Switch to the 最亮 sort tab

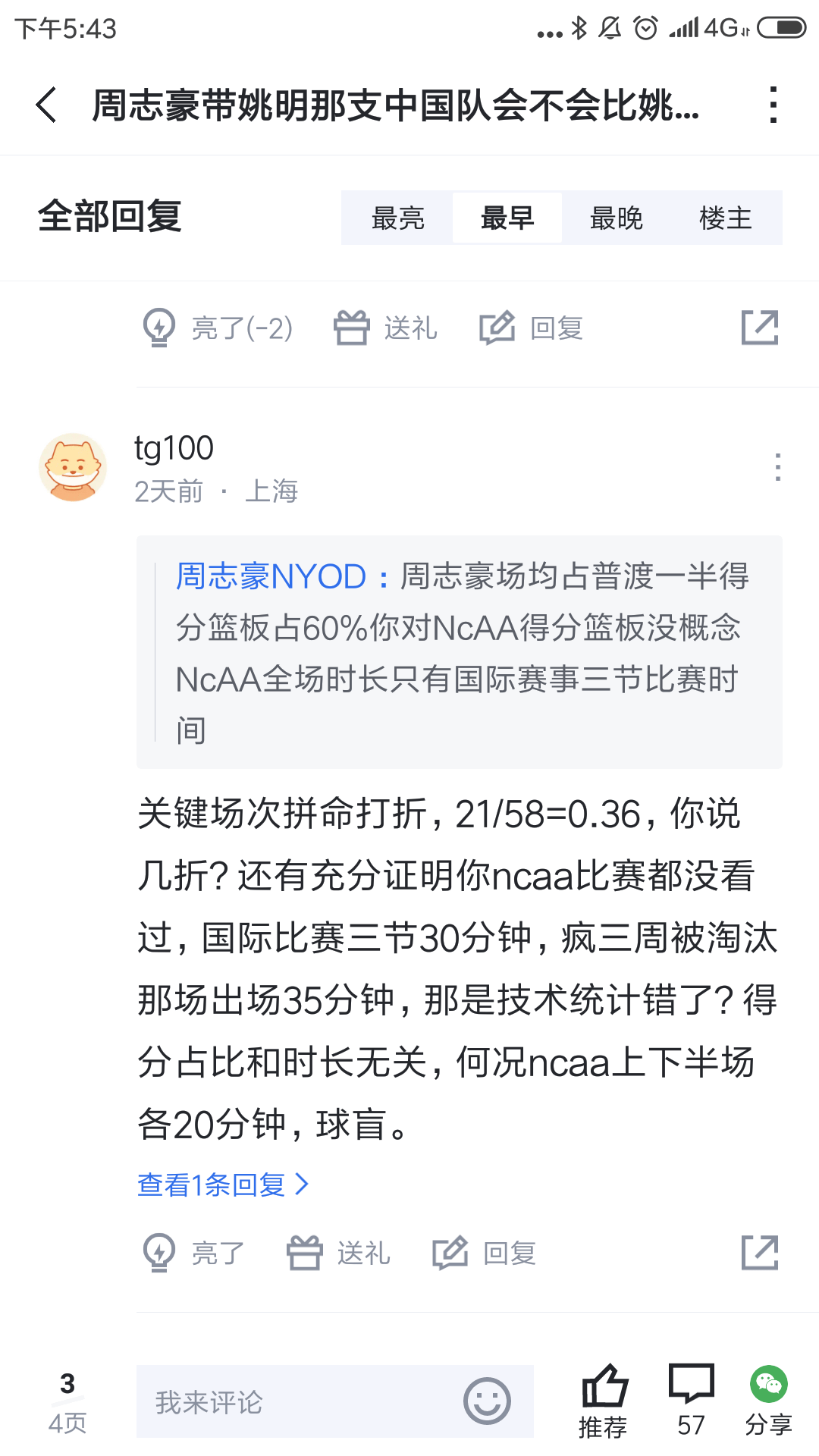[x=397, y=218]
